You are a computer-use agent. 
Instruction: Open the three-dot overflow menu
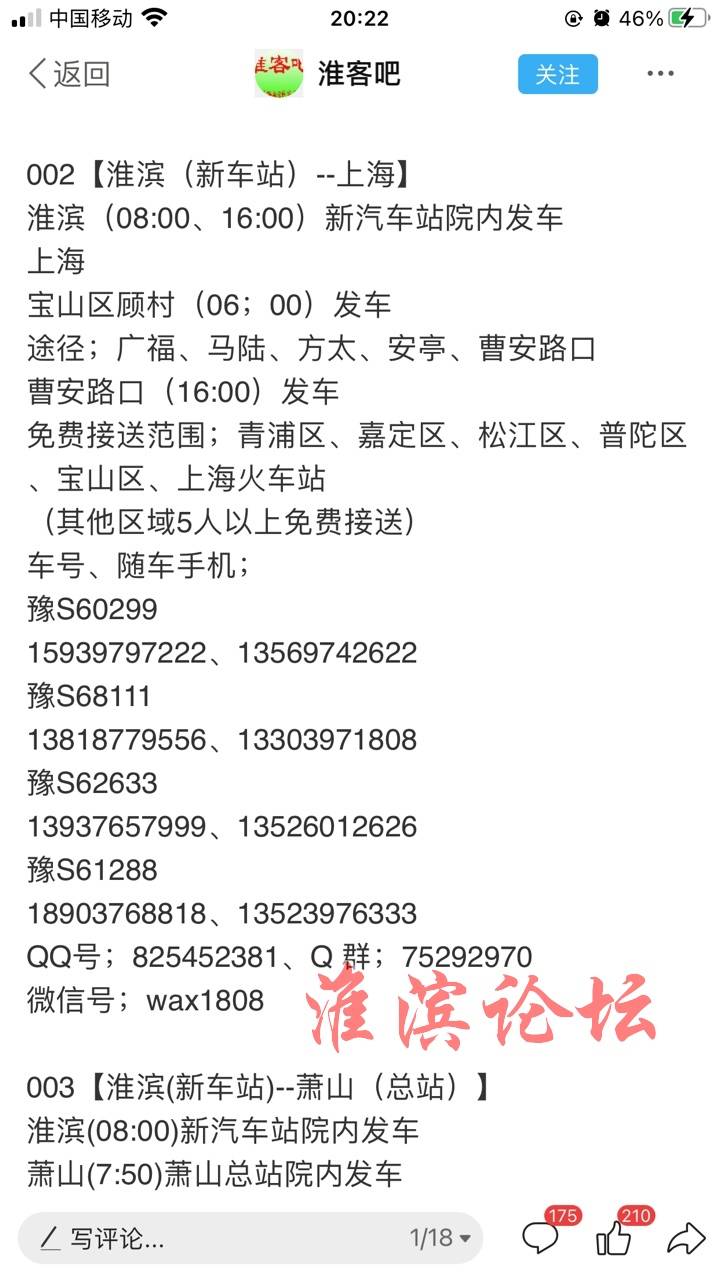click(660, 74)
